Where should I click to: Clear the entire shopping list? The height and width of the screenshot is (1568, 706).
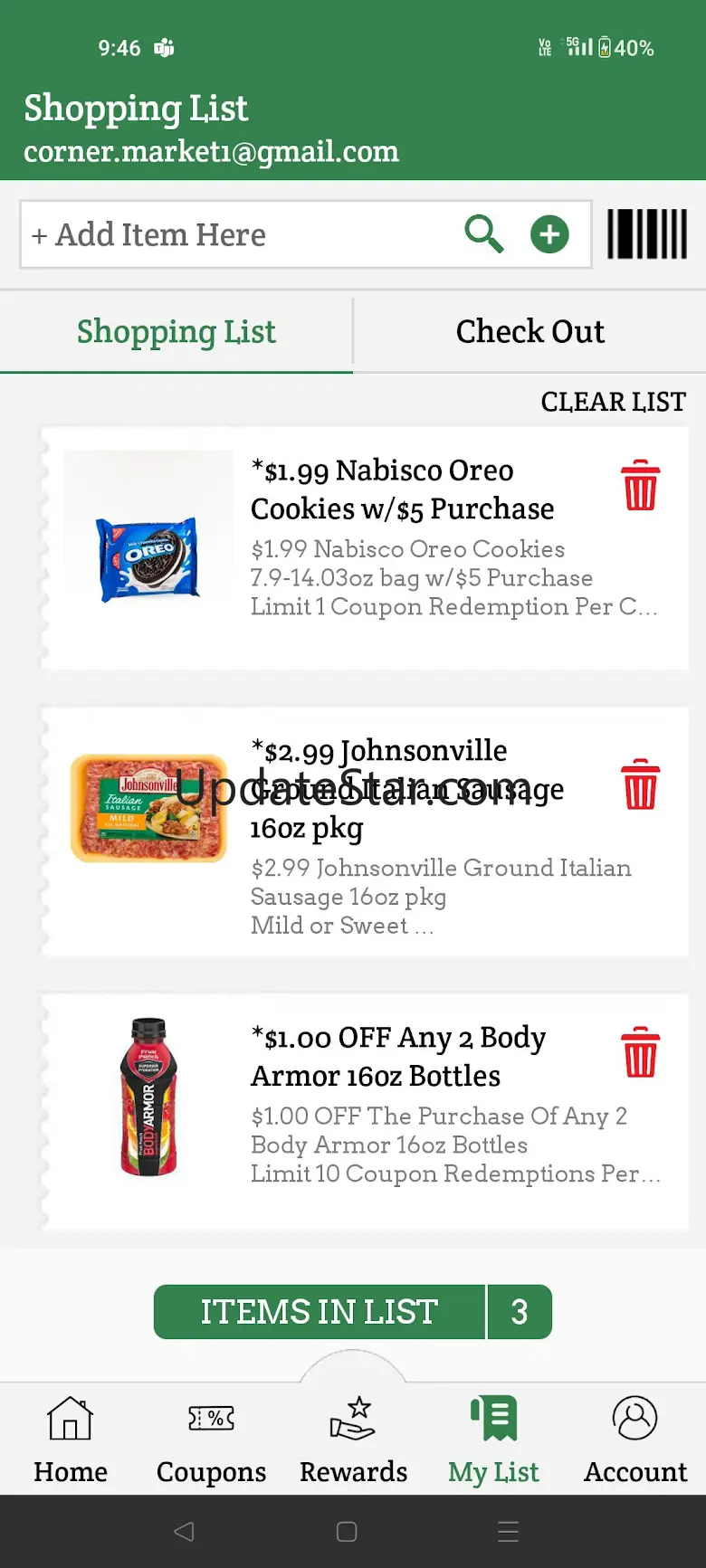pos(613,402)
